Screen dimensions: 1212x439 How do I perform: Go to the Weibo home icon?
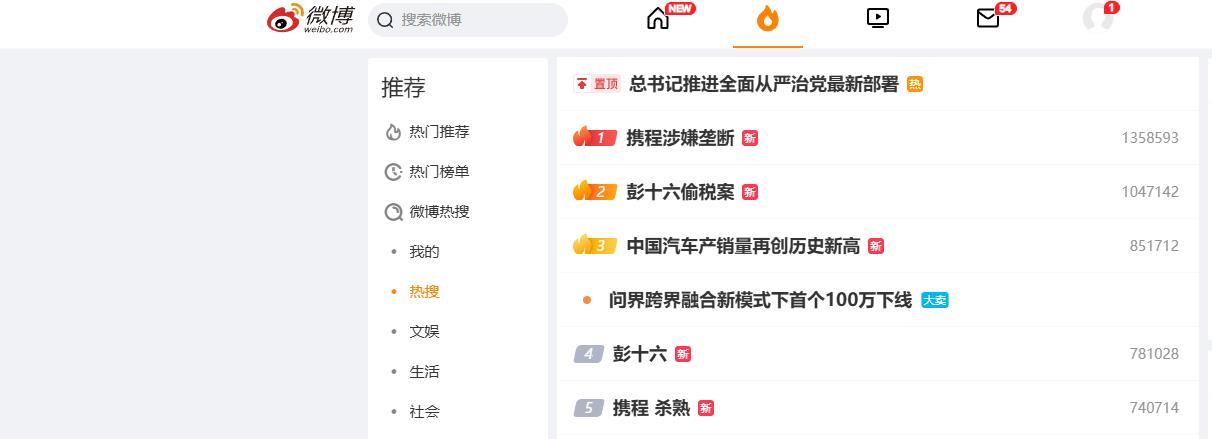coord(658,19)
